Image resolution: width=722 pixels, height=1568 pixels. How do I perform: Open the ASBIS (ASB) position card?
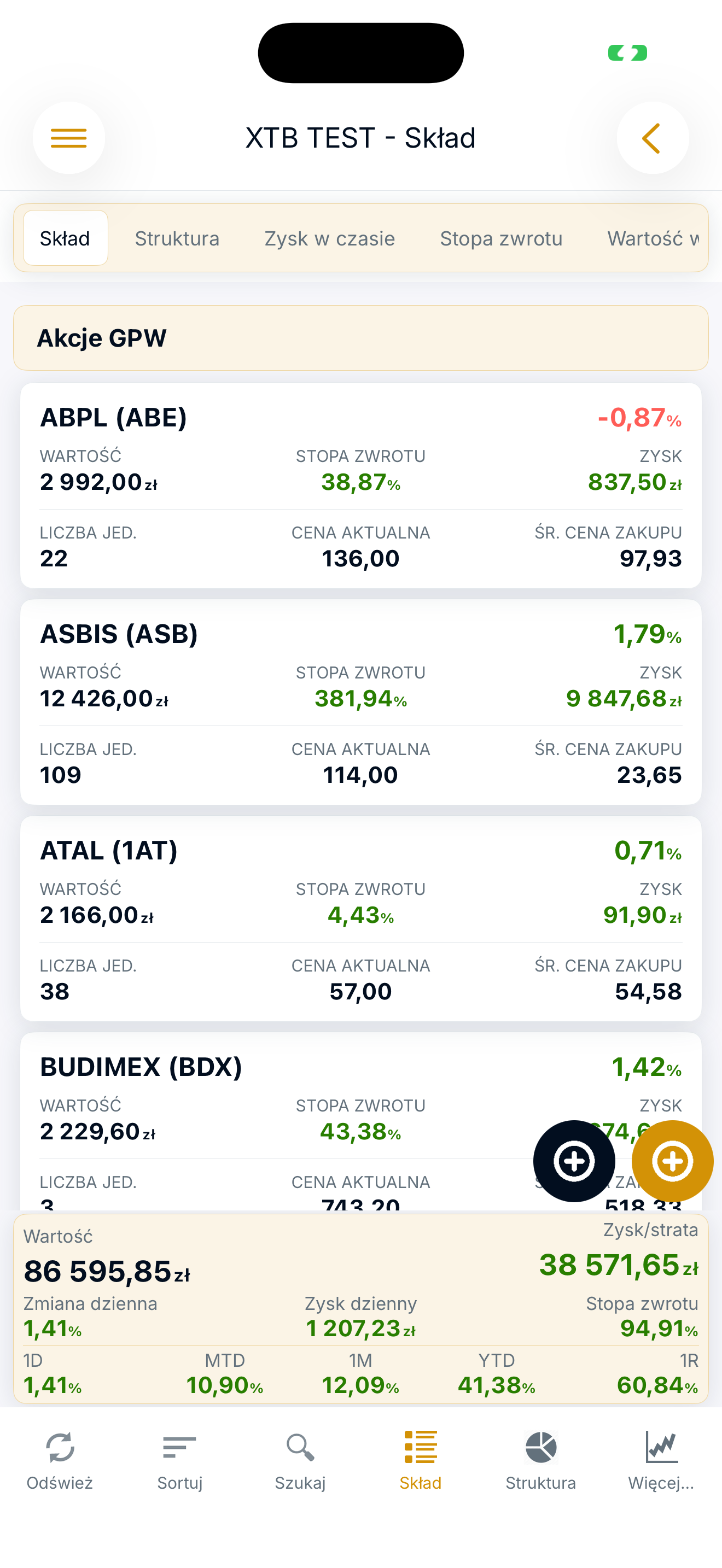click(x=361, y=702)
